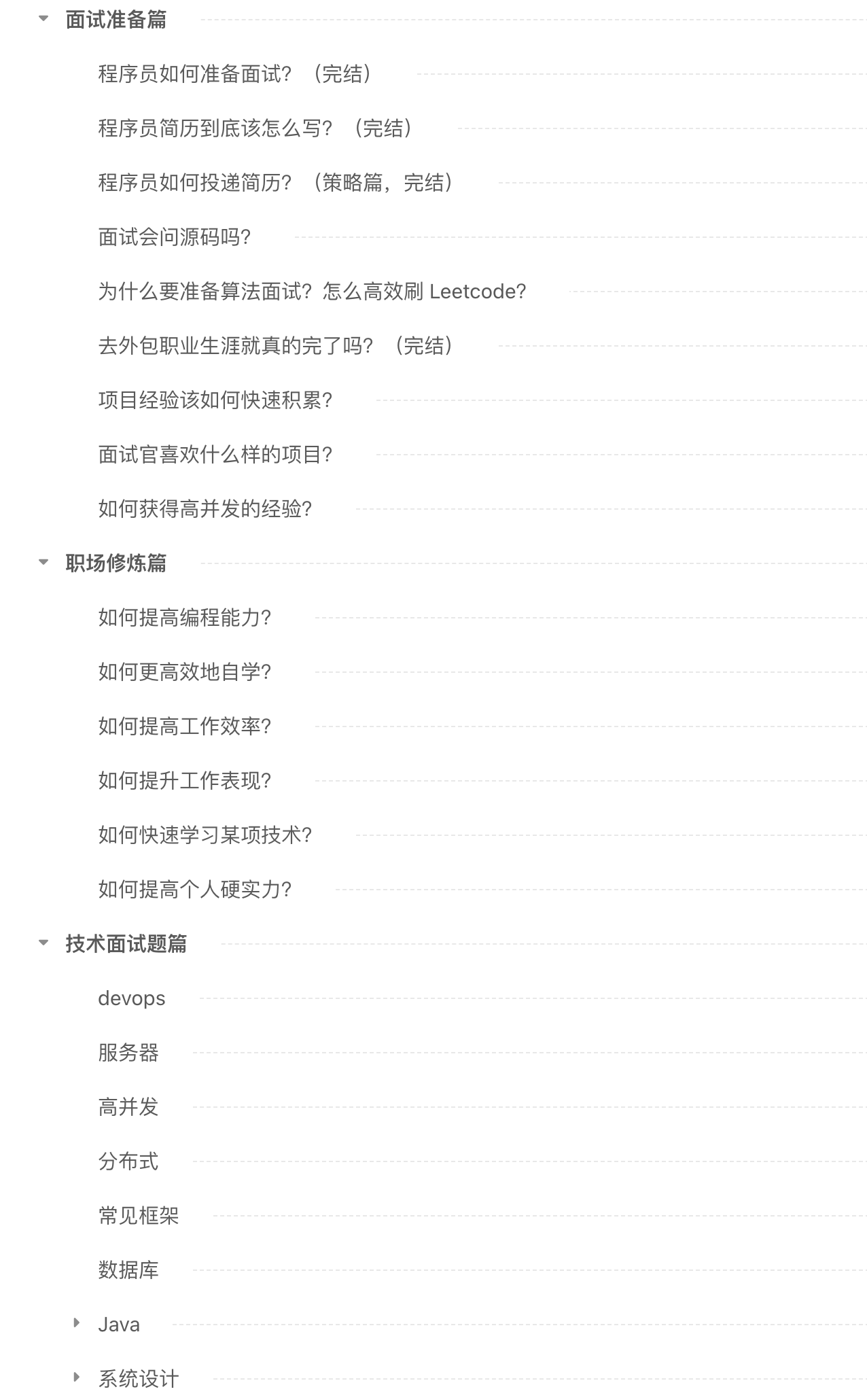Open the devops entry

coord(132,998)
